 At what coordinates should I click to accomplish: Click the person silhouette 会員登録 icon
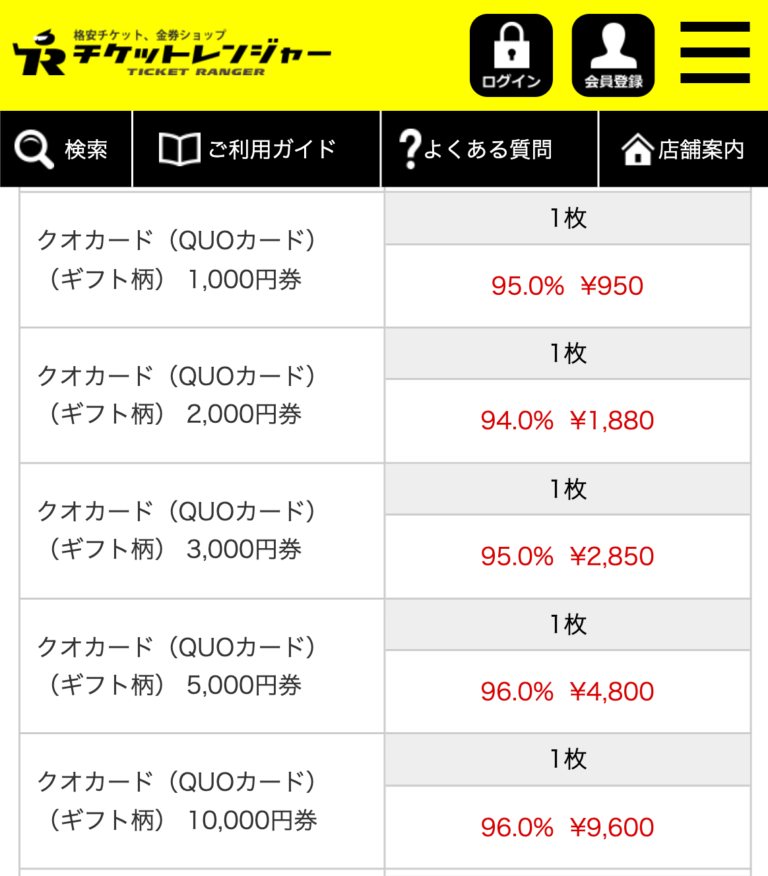pyautogui.click(x=613, y=44)
